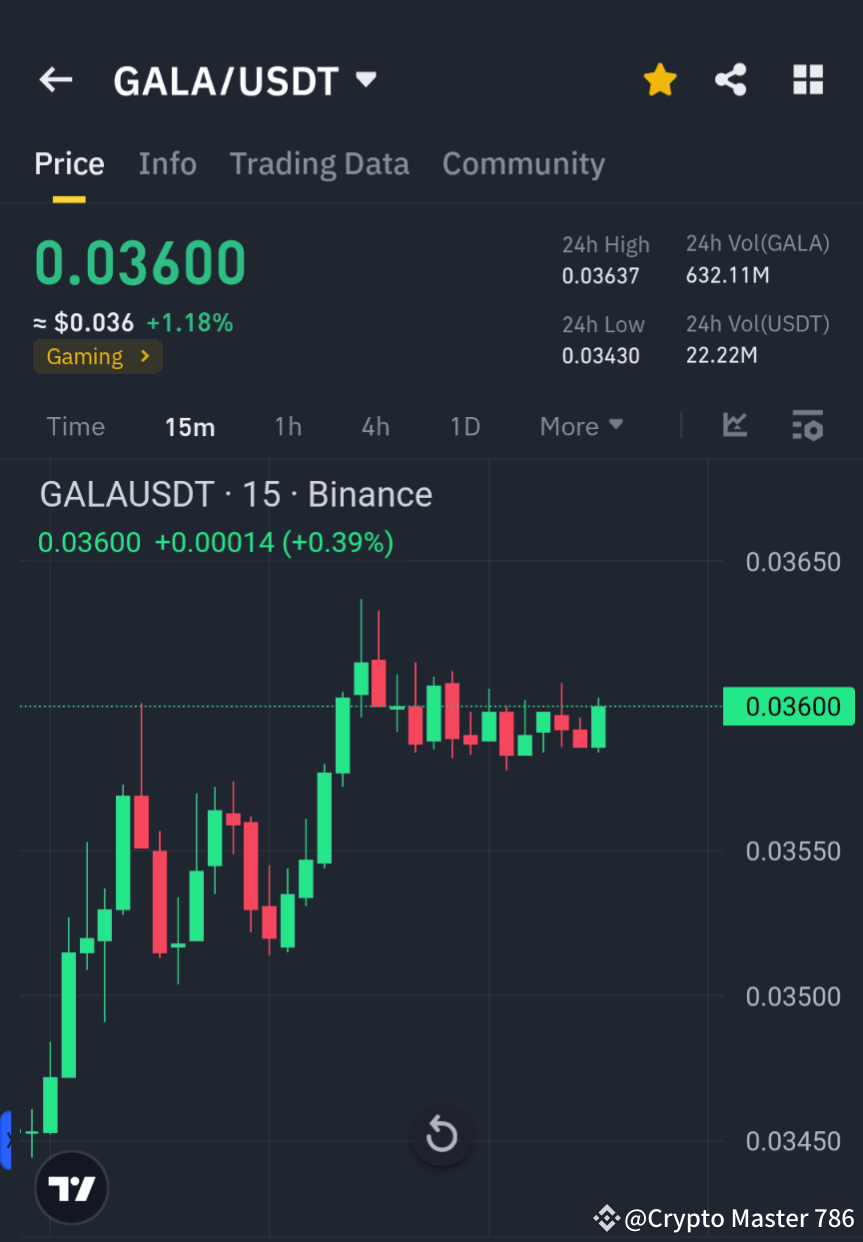Switch chart to the 1h interval

pyautogui.click(x=288, y=426)
